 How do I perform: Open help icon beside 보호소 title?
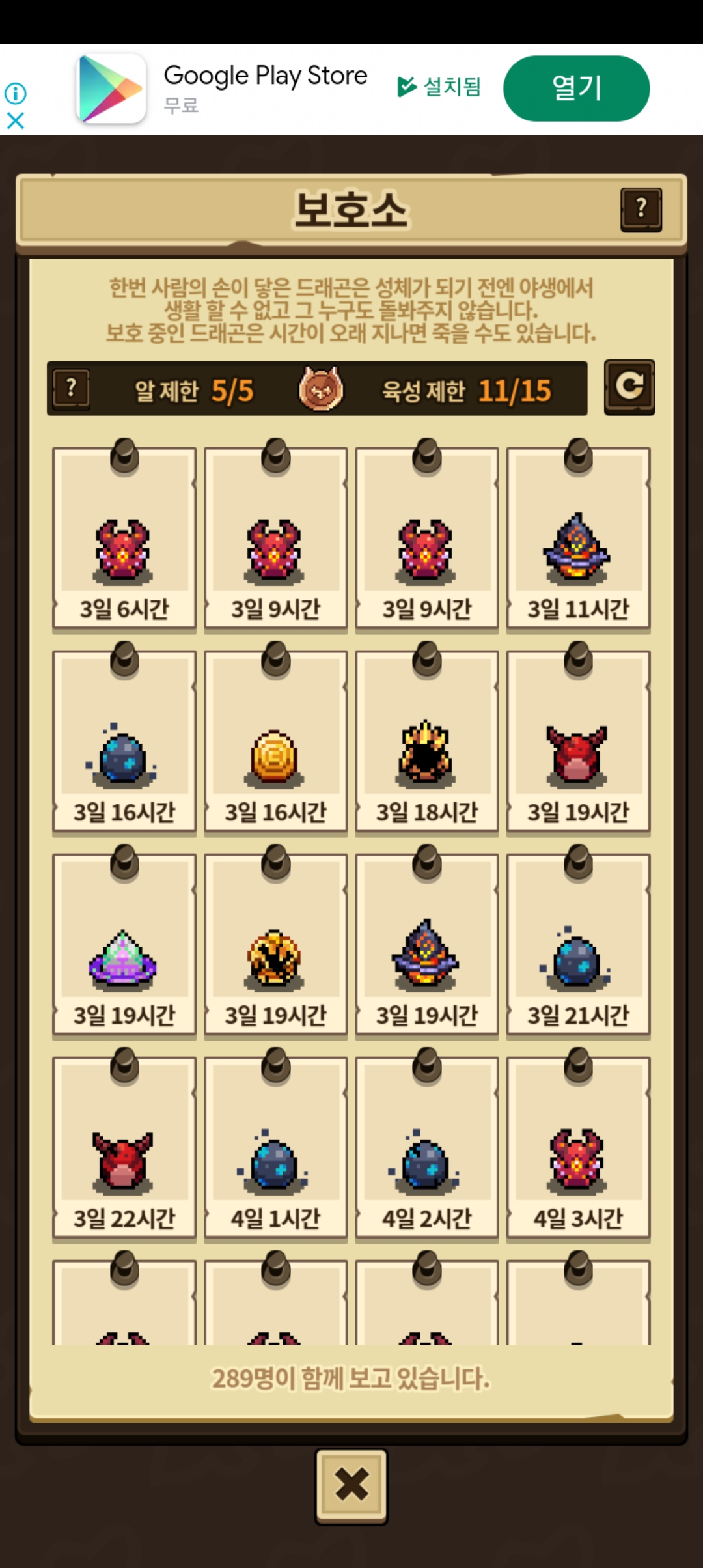point(641,209)
